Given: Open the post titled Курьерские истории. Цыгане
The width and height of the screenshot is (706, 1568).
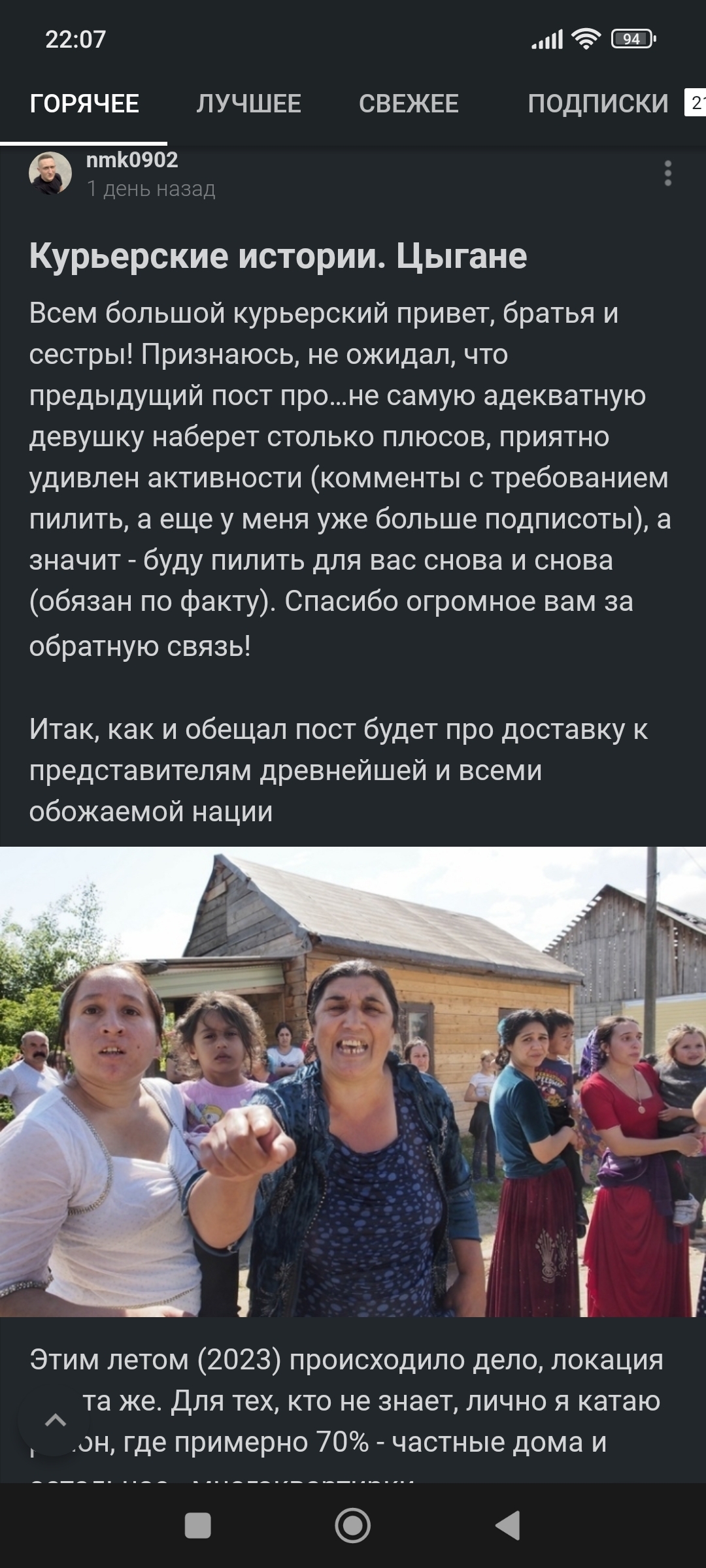Looking at the screenshot, I should tap(278, 255).
